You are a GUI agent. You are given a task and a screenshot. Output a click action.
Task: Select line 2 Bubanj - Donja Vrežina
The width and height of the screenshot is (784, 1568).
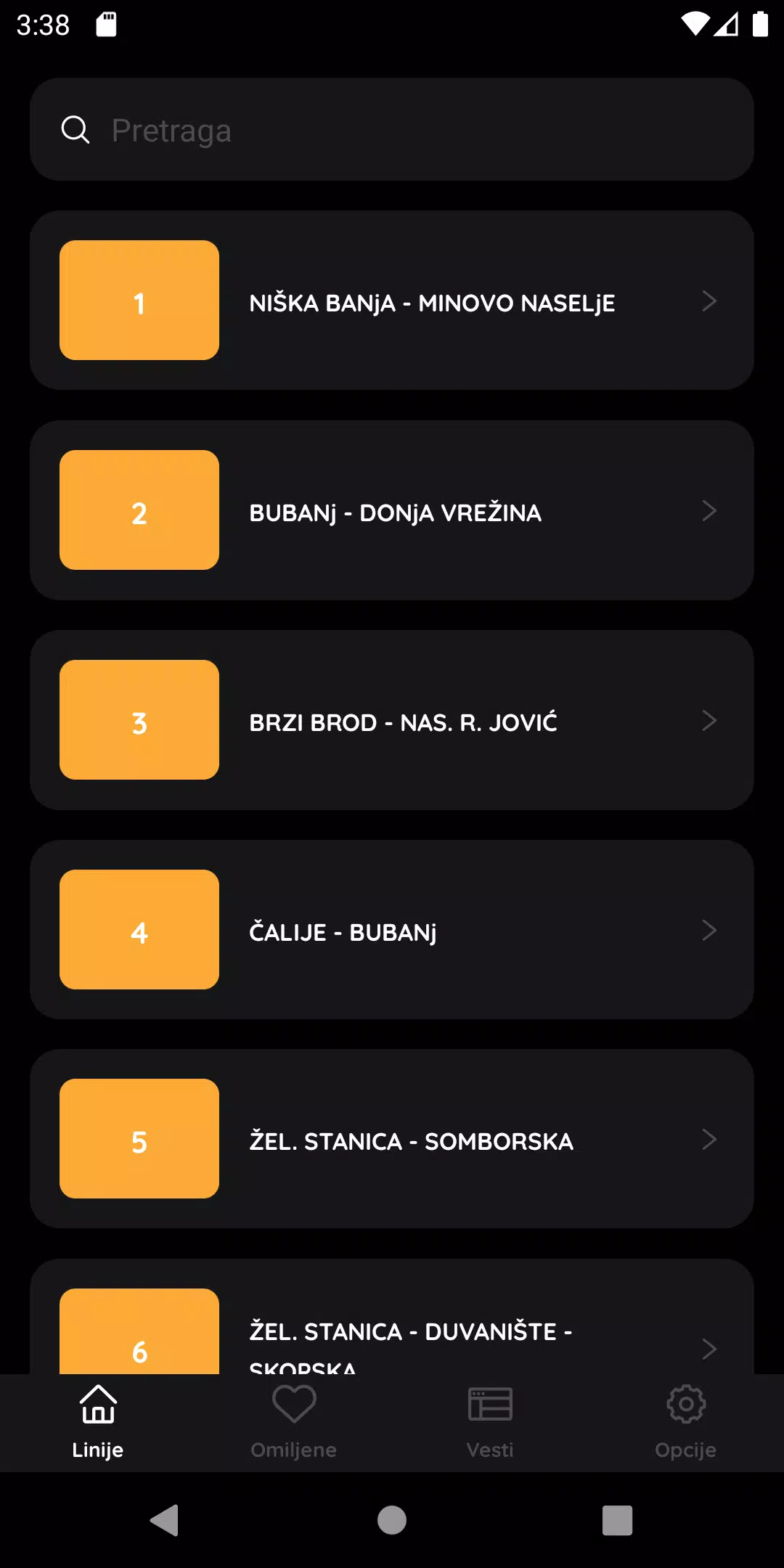(392, 510)
